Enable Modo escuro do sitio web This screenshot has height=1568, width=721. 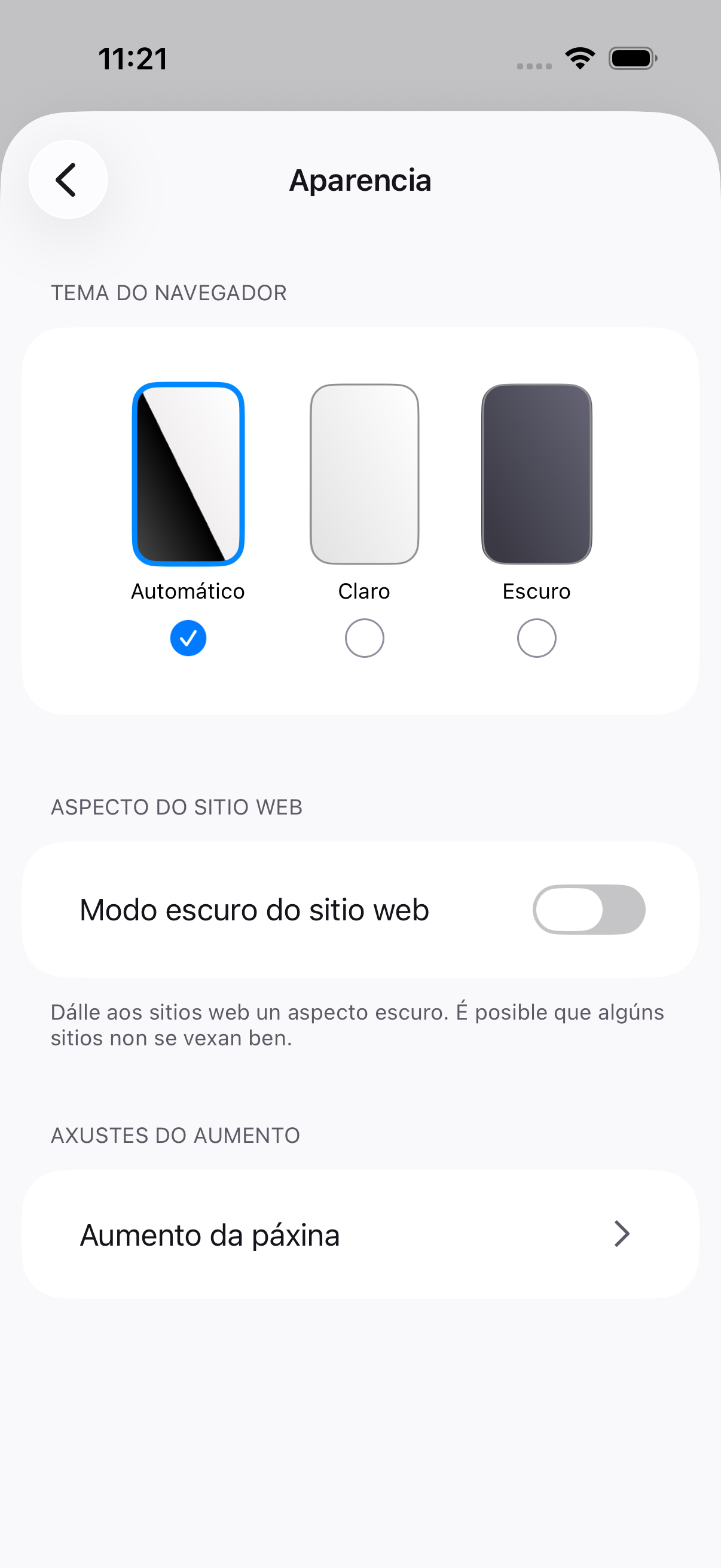pos(589,910)
